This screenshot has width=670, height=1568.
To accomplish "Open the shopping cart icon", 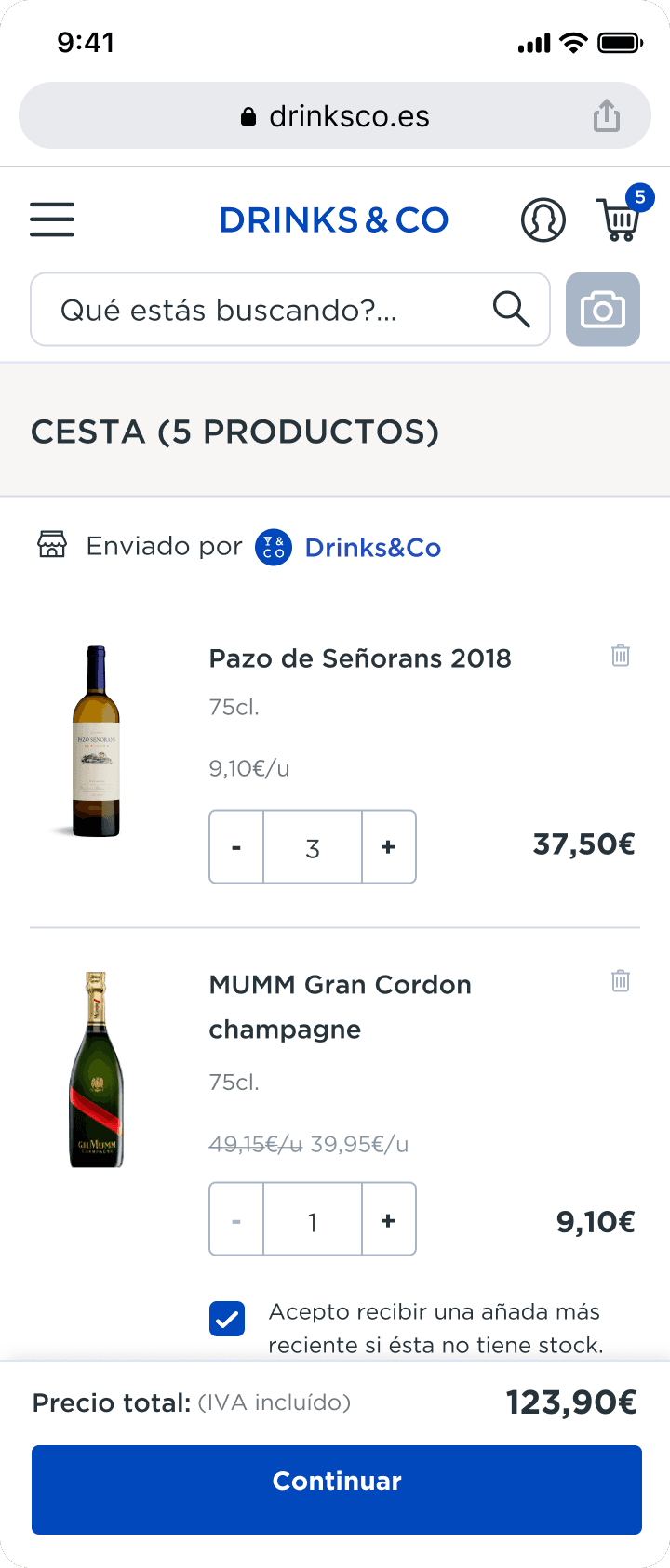I will [x=619, y=219].
